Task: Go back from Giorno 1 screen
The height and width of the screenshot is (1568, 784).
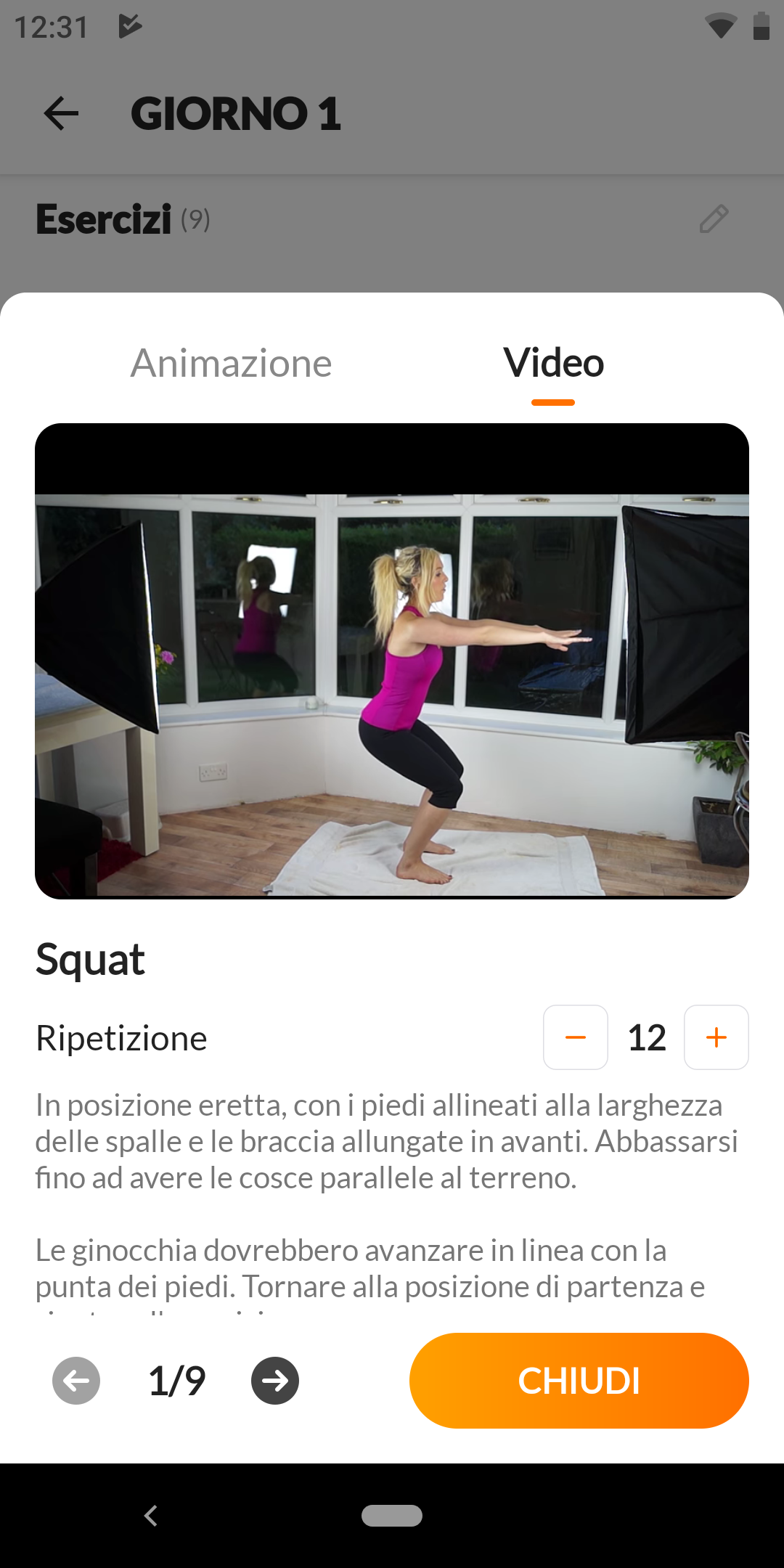Action: (x=61, y=114)
